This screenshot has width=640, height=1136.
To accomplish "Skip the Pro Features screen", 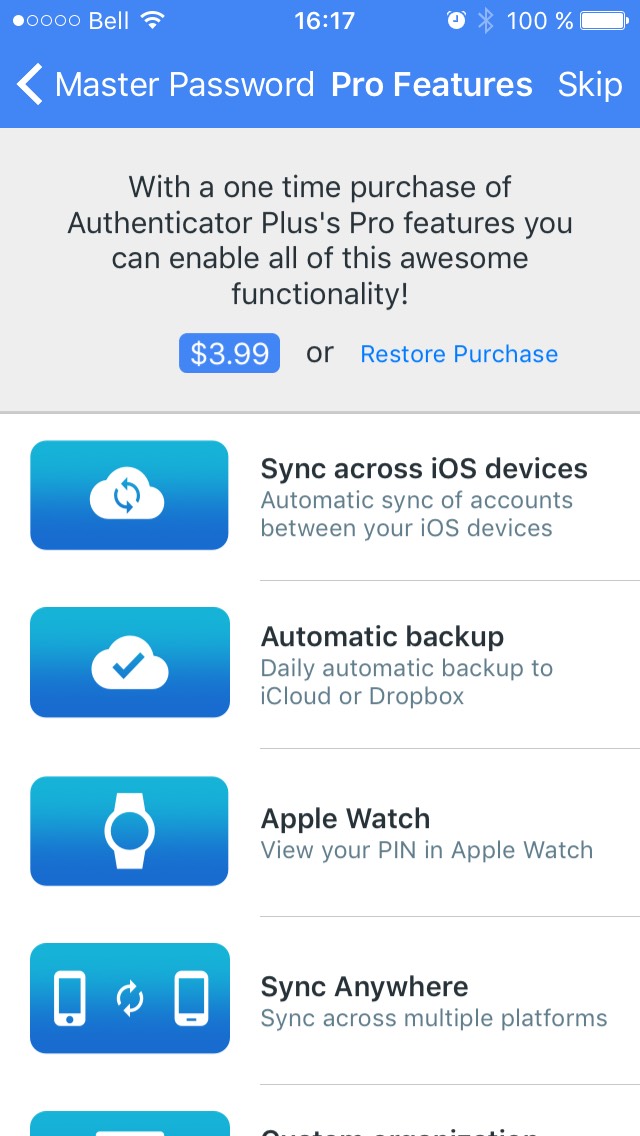I will click(x=589, y=85).
